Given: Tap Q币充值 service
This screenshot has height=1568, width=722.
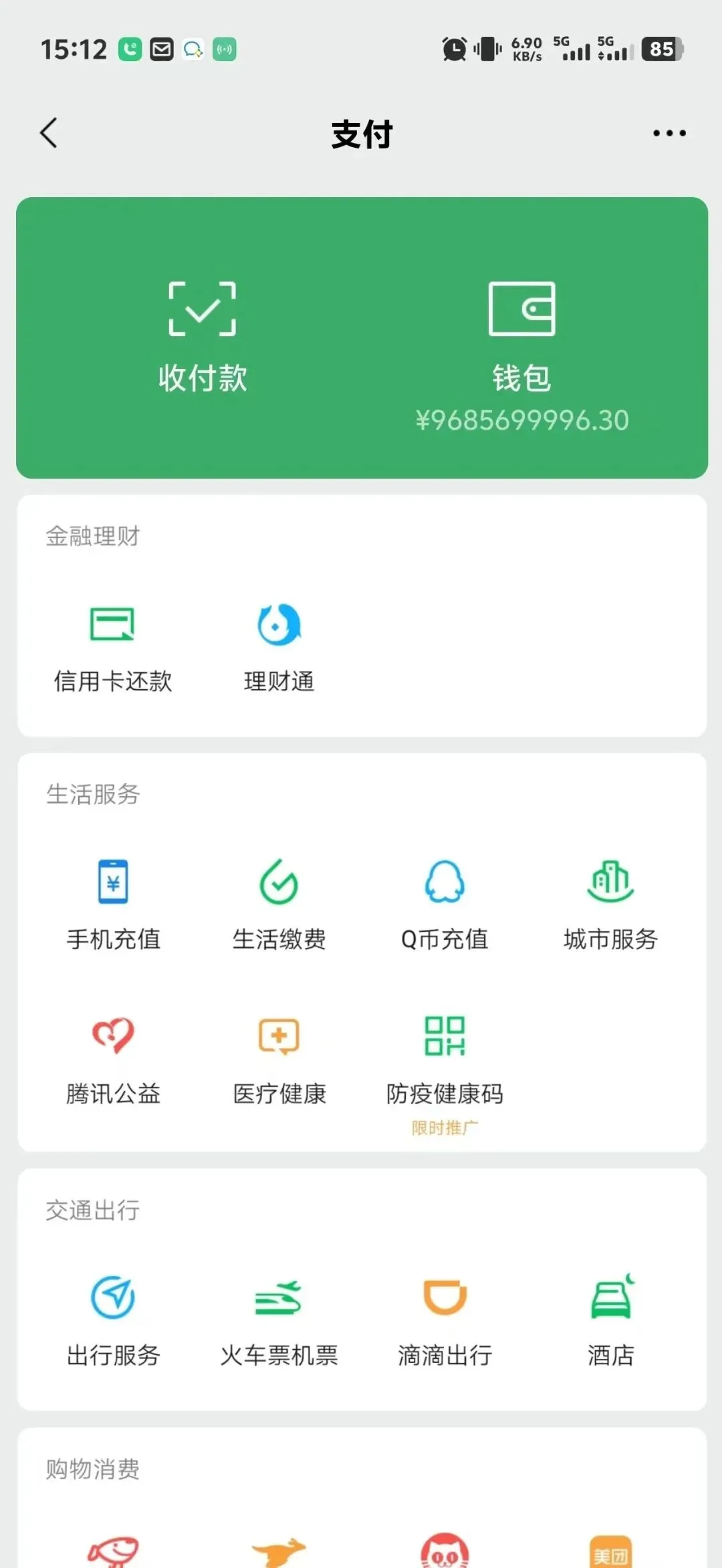Looking at the screenshot, I should coord(445,905).
